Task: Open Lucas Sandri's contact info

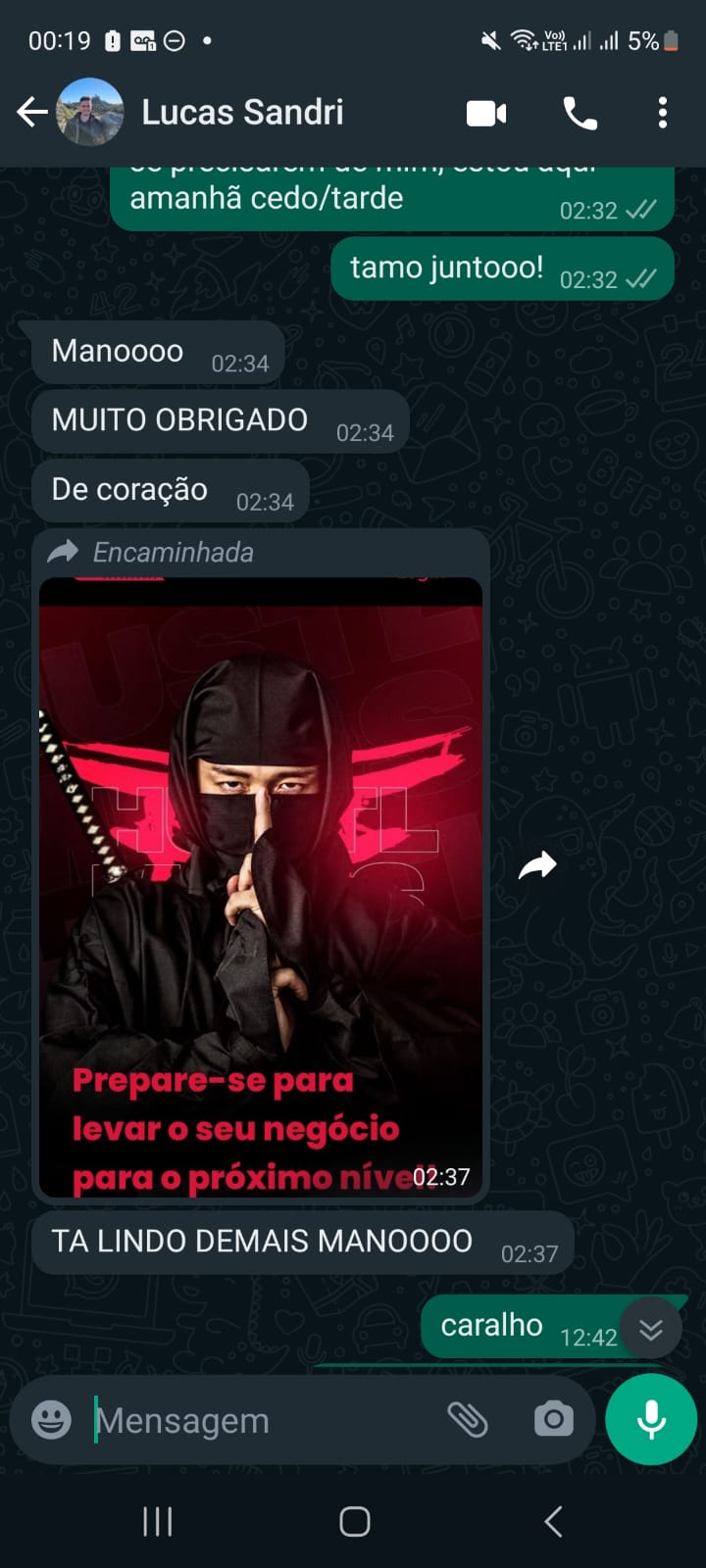Action: (x=242, y=113)
